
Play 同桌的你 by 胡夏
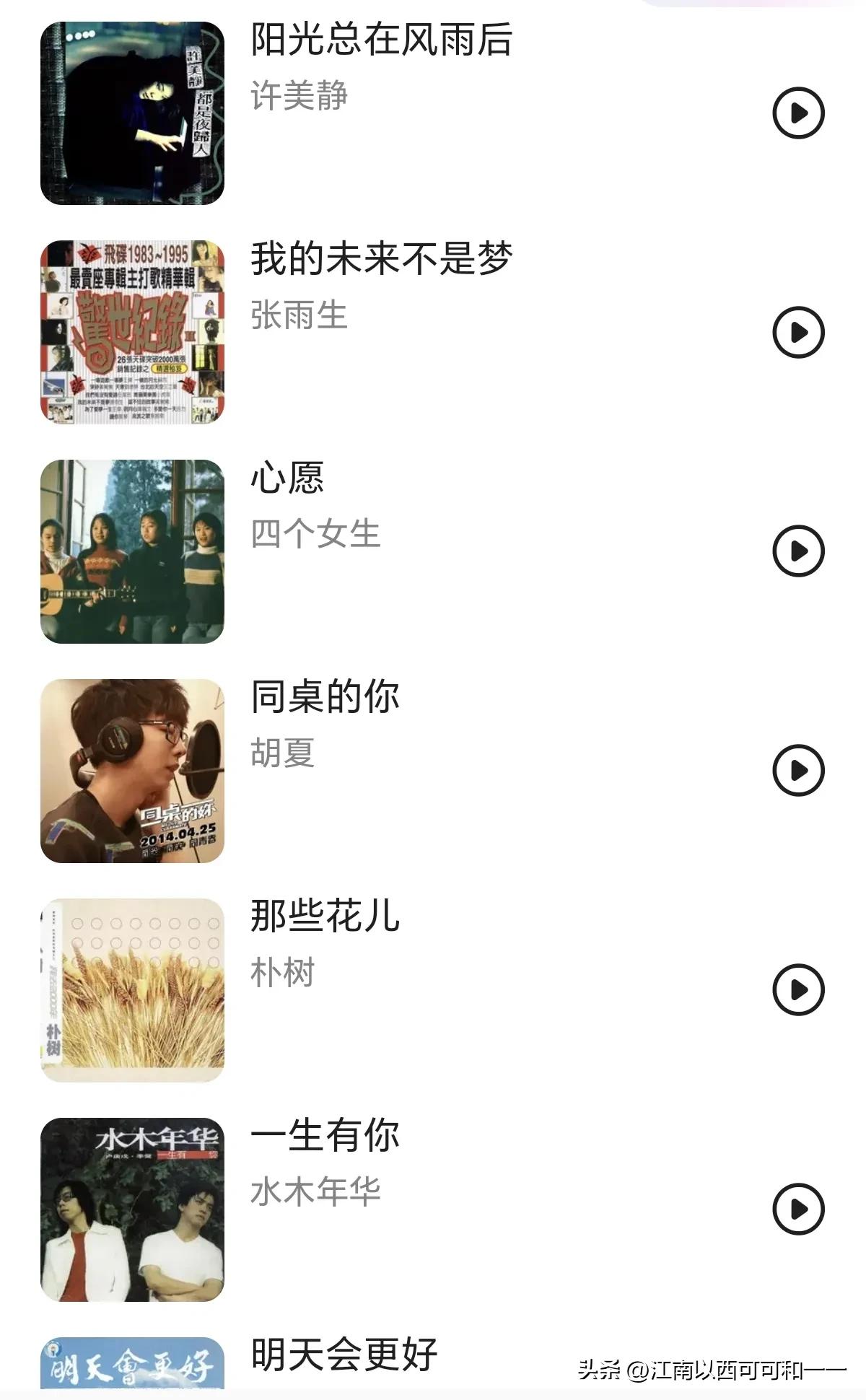click(x=798, y=771)
